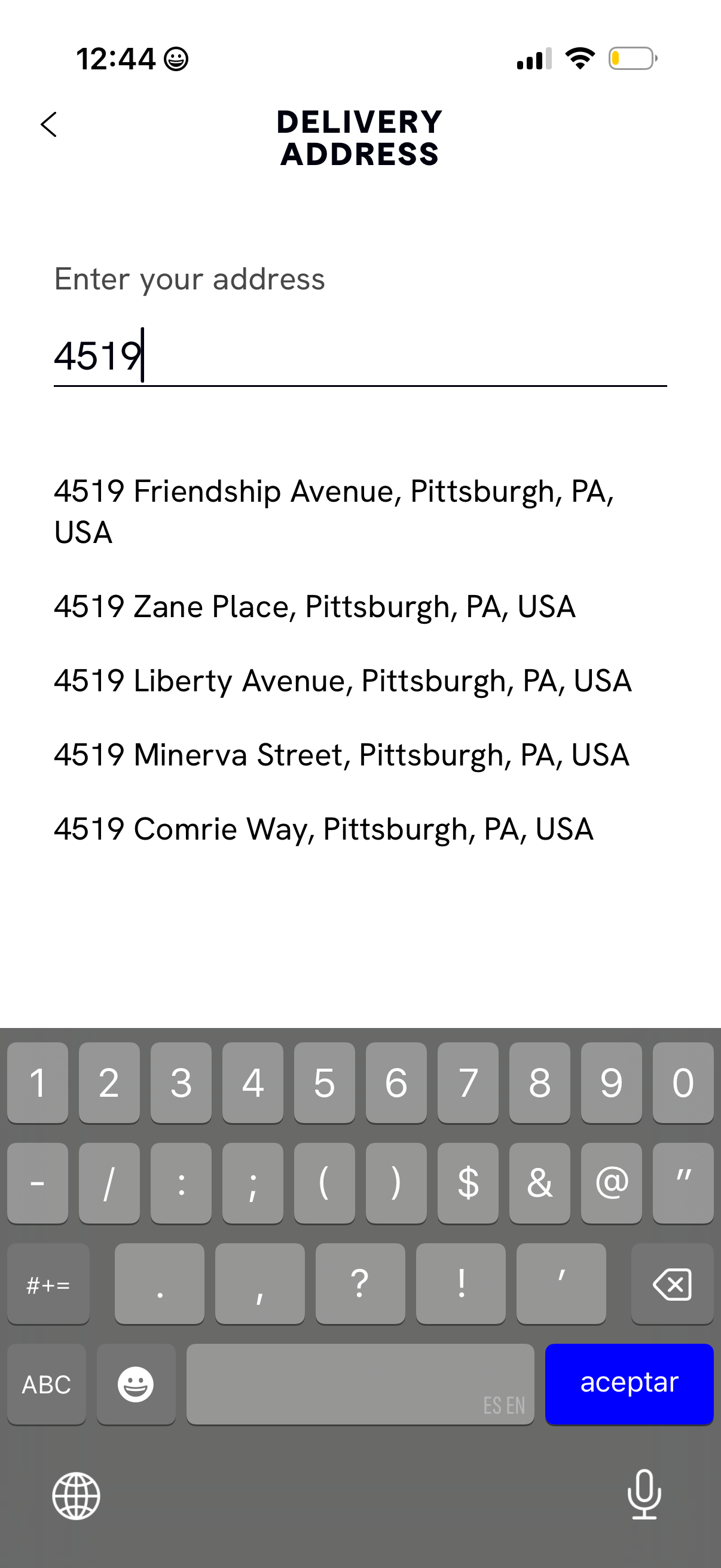Pick 4519 Liberty Avenue, Pittsburgh
This screenshot has height=1568, width=721.
click(x=343, y=681)
